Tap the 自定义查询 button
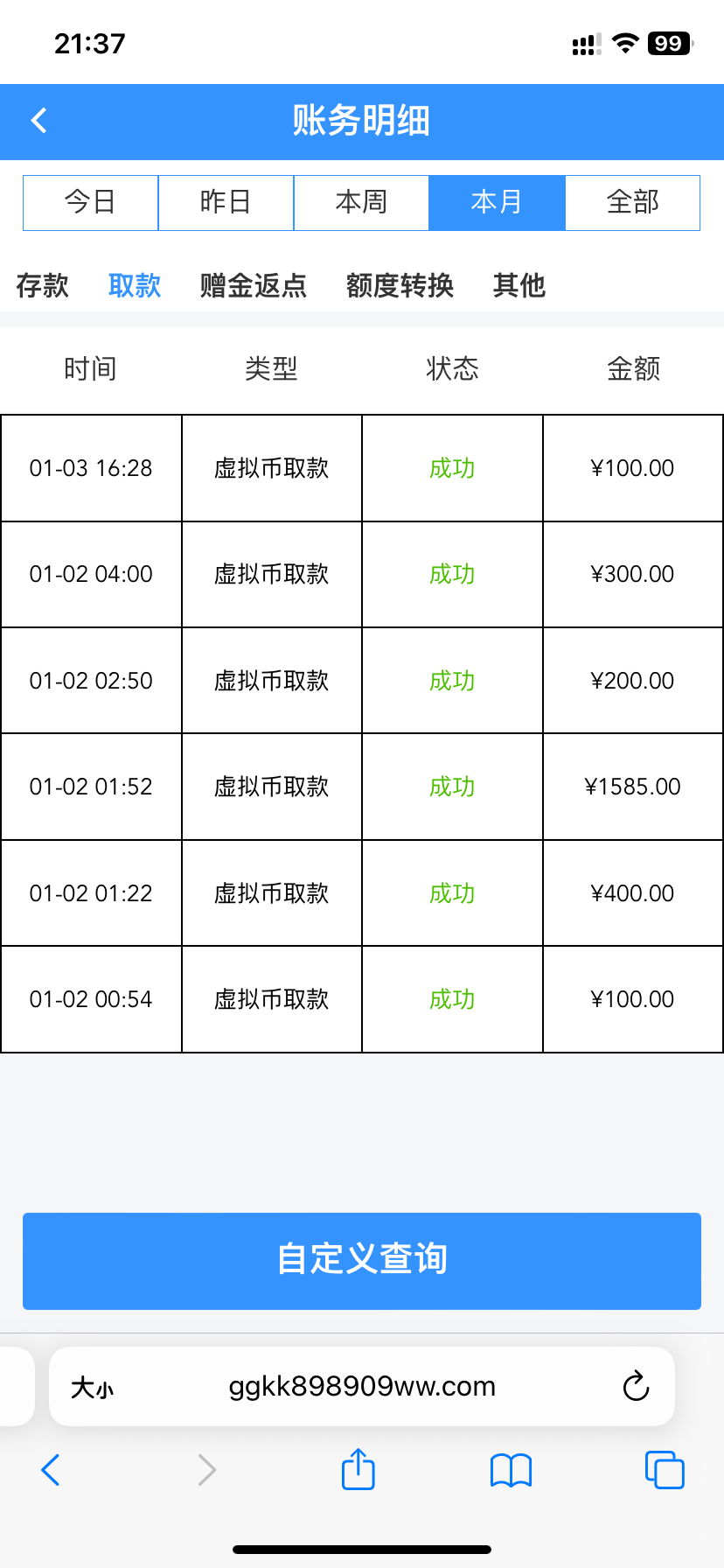This screenshot has height=1568, width=724. [362, 1260]
